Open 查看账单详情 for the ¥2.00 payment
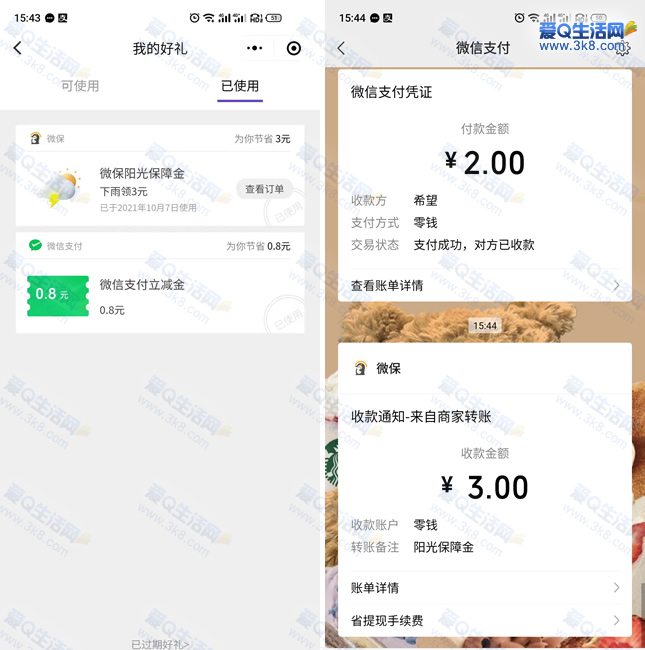 (484, 285)
